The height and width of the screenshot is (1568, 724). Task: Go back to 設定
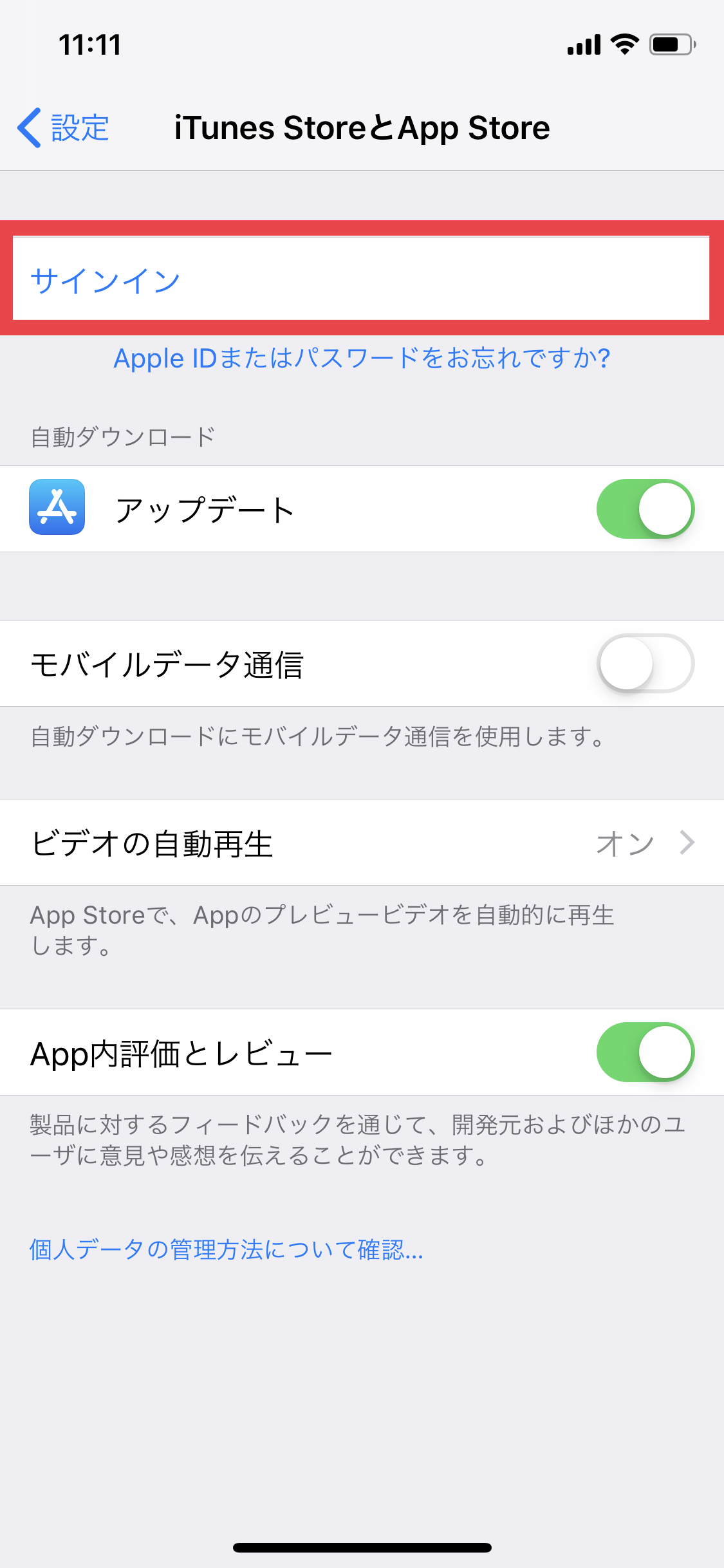click(x=63, y=127)
